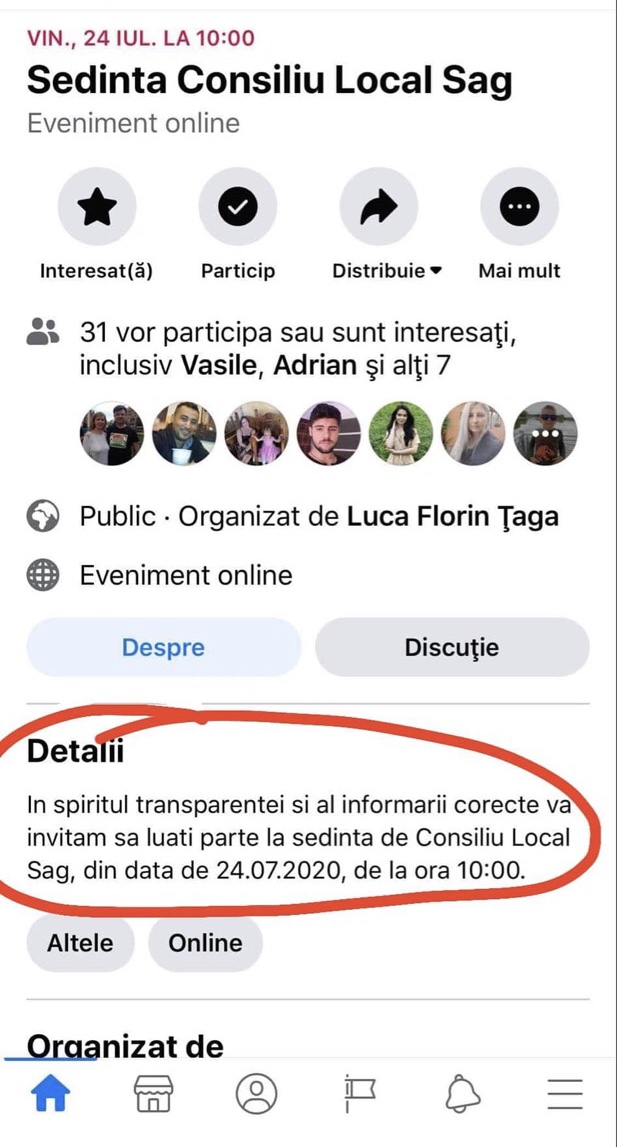617x1147 pixels.
Task: Tap Particip to attend the event
Action: (x=238, y=207)
